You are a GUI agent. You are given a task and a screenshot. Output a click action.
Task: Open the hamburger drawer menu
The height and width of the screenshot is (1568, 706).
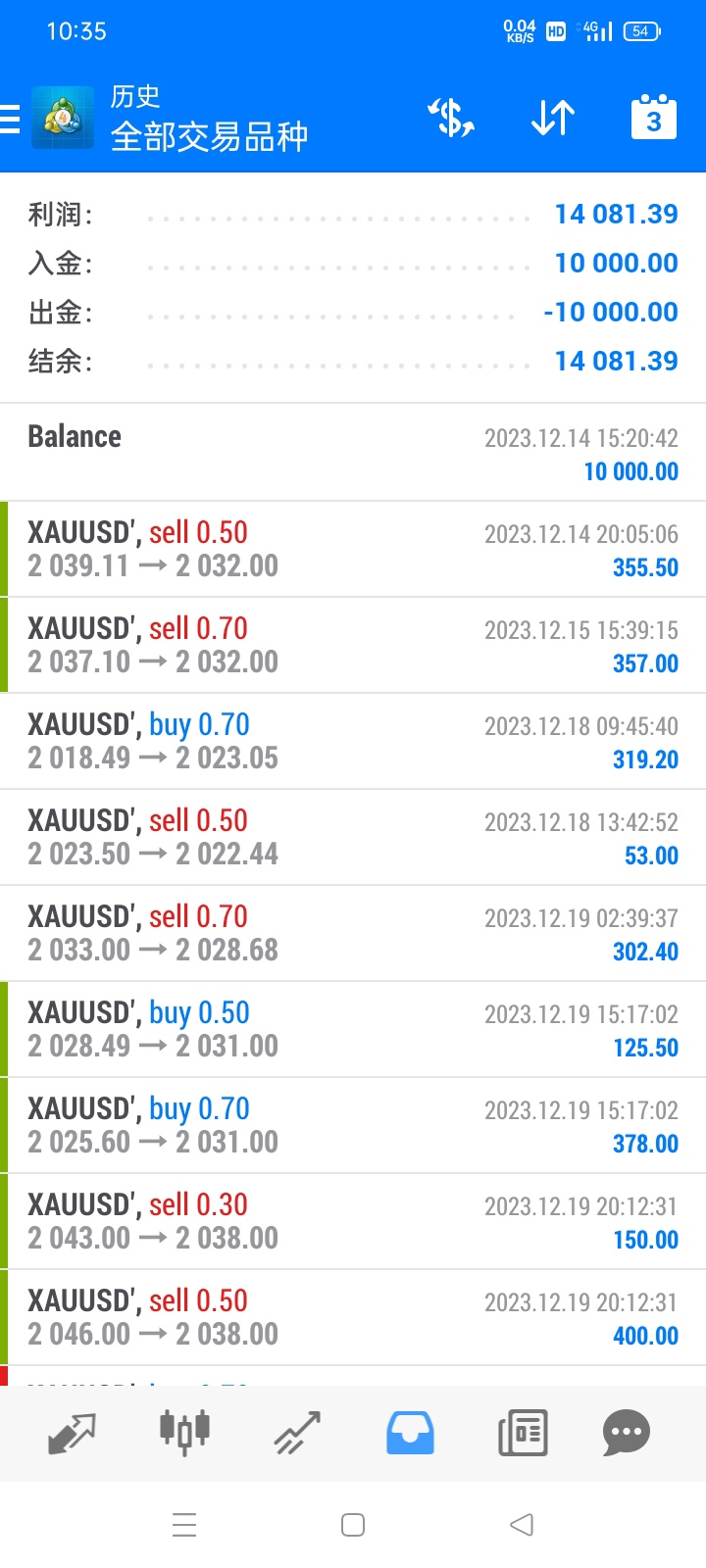pyautogui.click(x=10, y=119)
